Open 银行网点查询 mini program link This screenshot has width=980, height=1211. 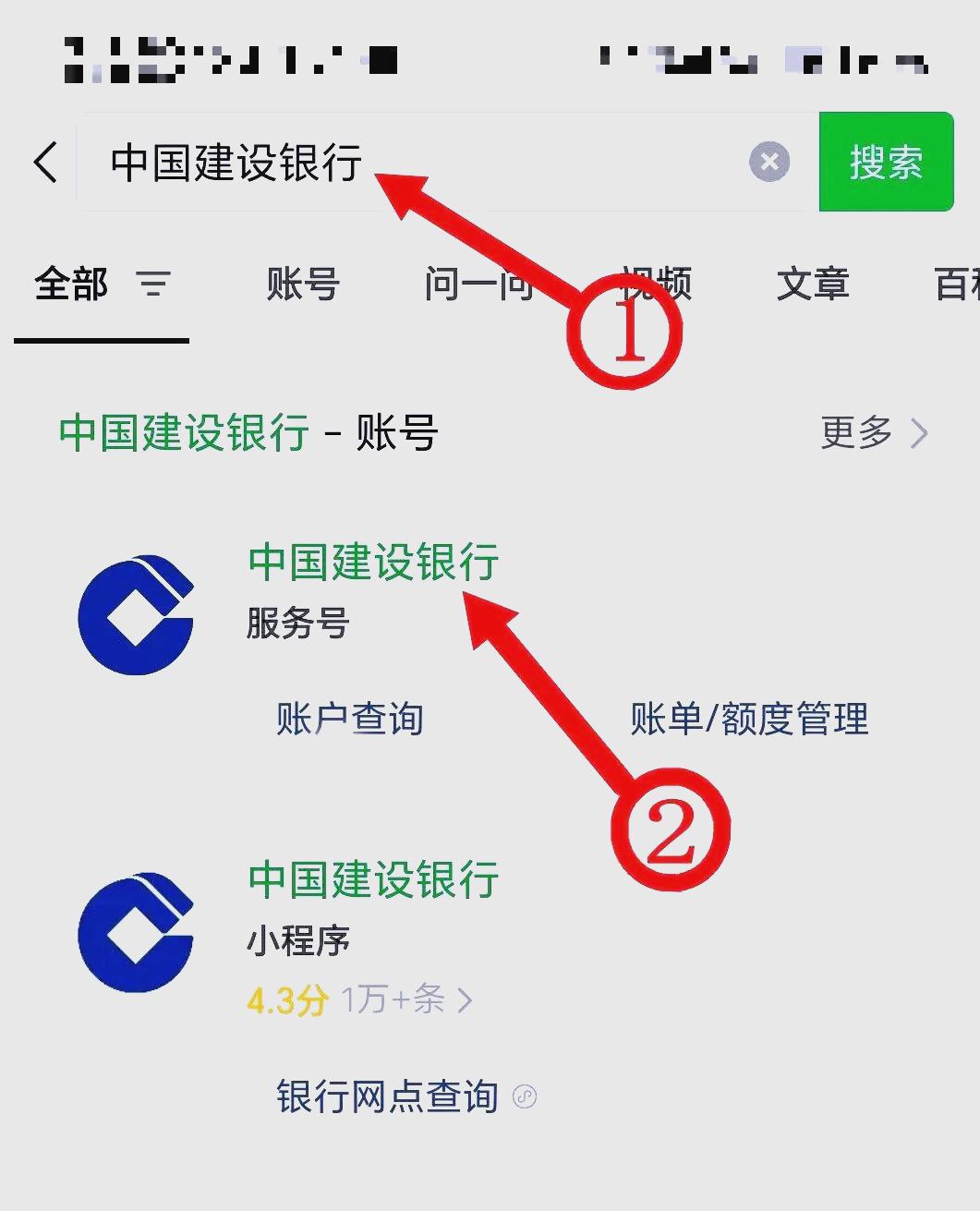point(388,1096)
